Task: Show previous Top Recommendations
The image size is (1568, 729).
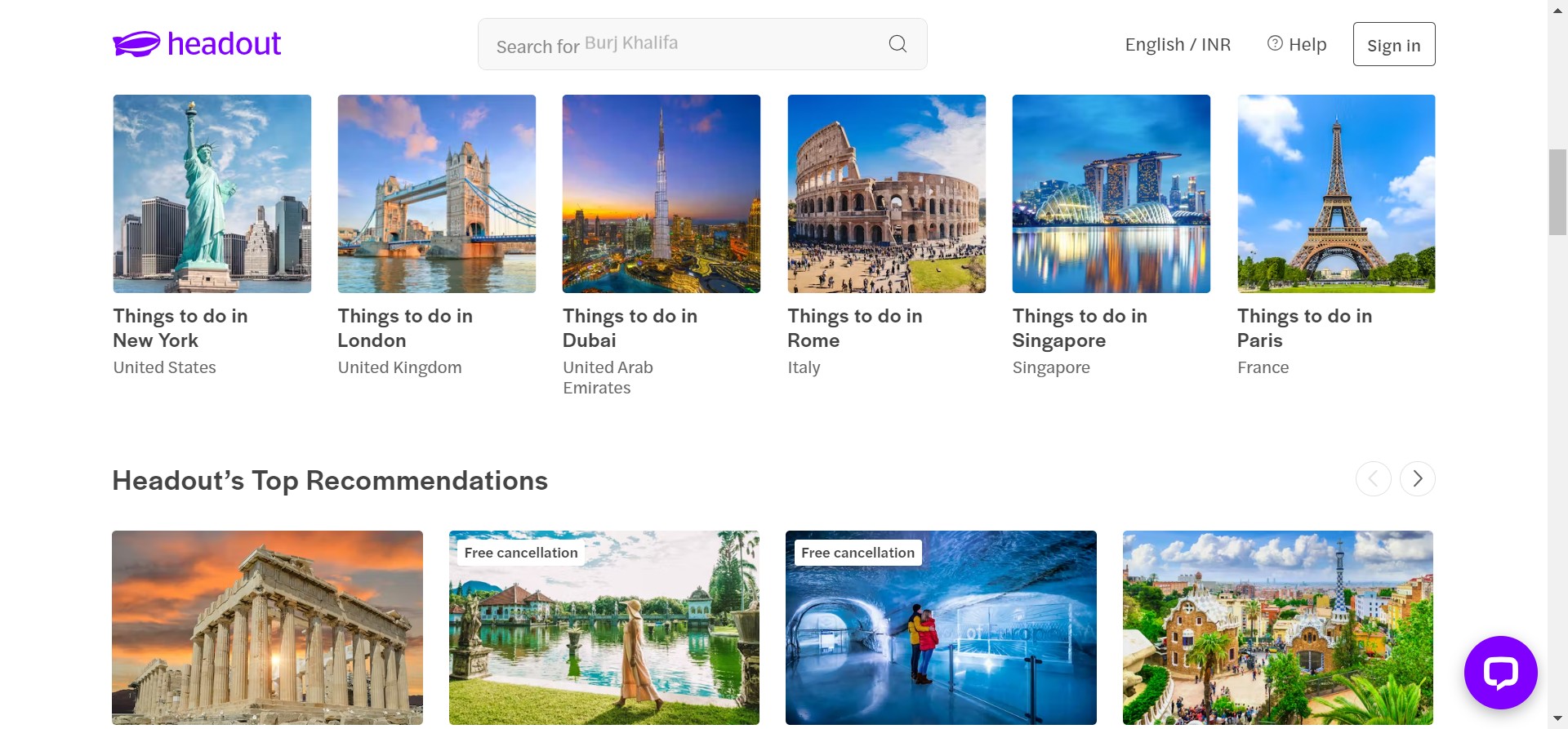Action: tap(1373, 479)
